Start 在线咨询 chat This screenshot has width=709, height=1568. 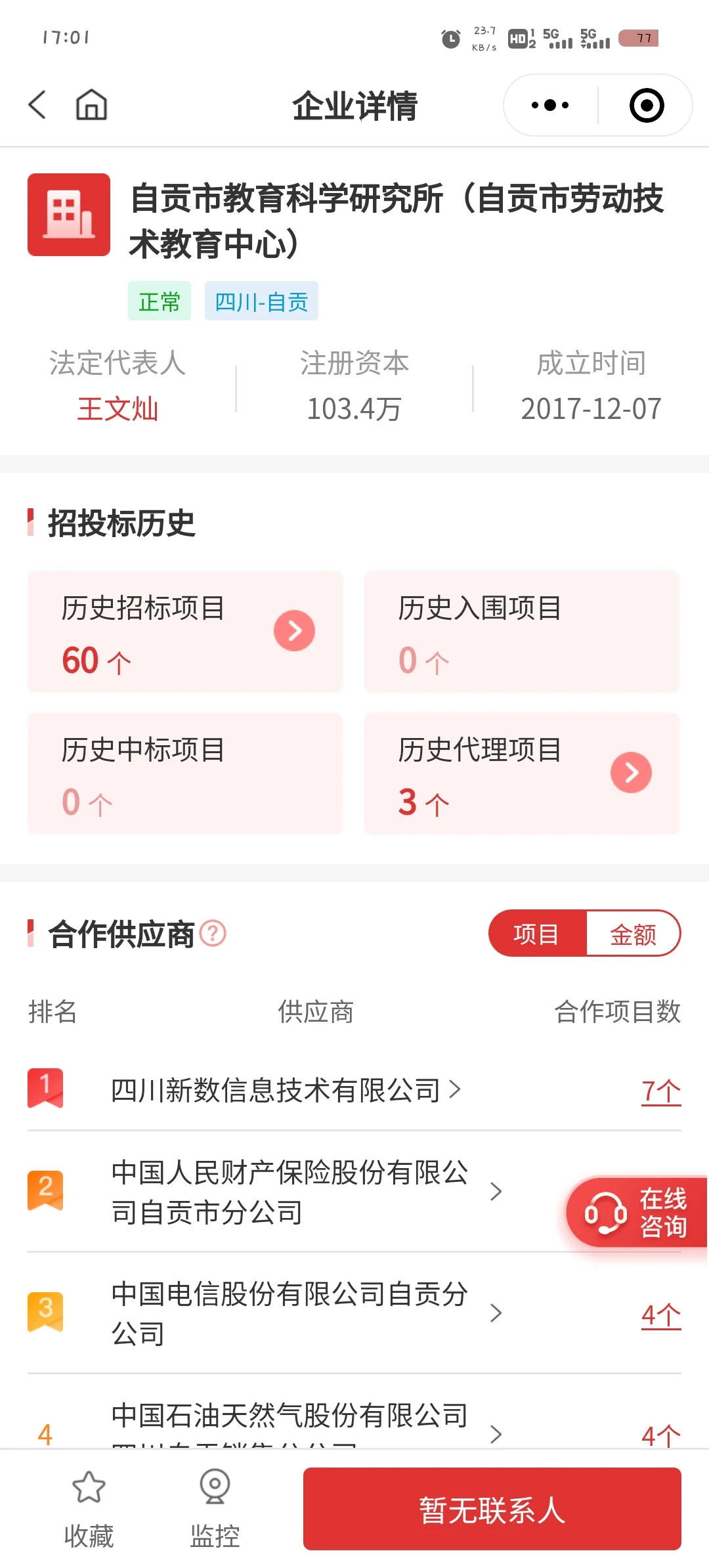point(637,1213)
